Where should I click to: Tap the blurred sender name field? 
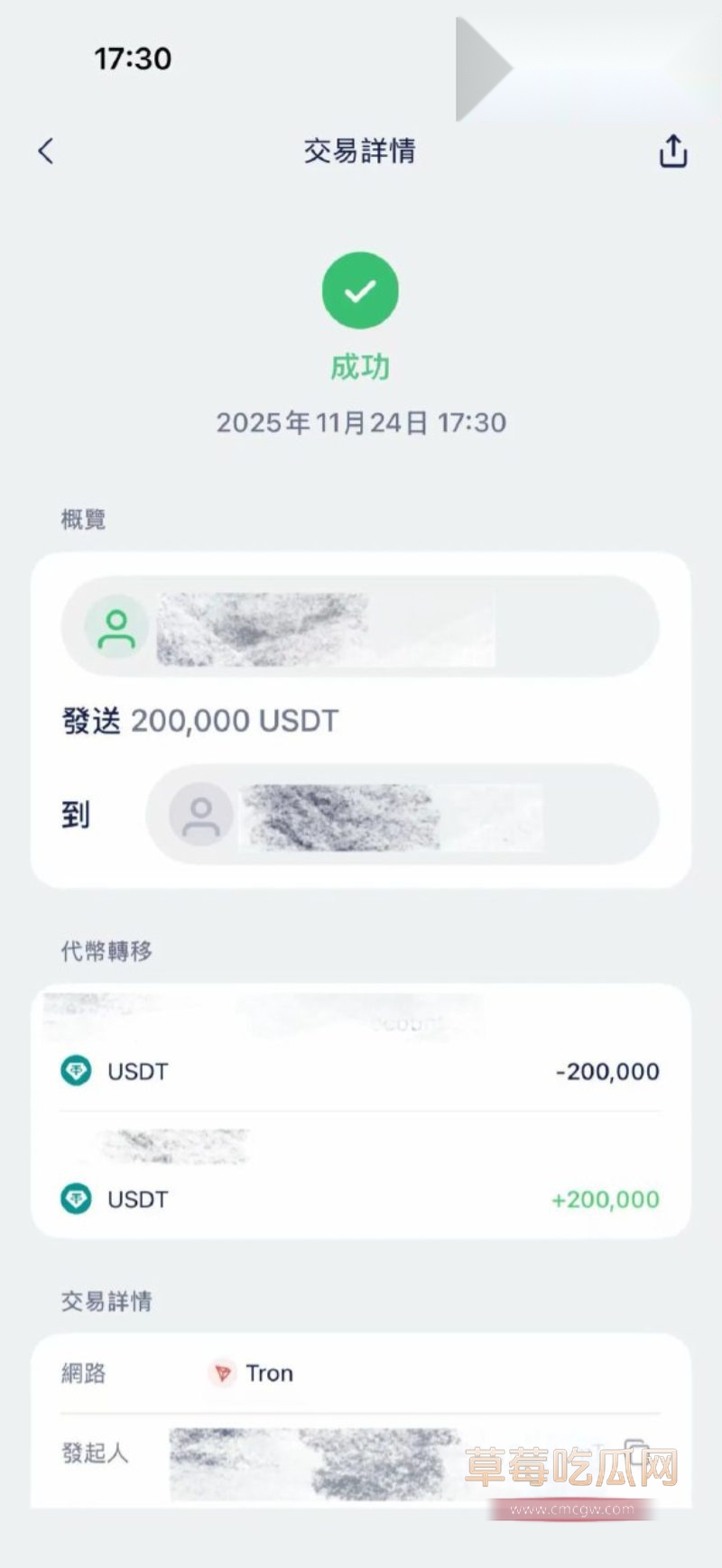point(325,625)
